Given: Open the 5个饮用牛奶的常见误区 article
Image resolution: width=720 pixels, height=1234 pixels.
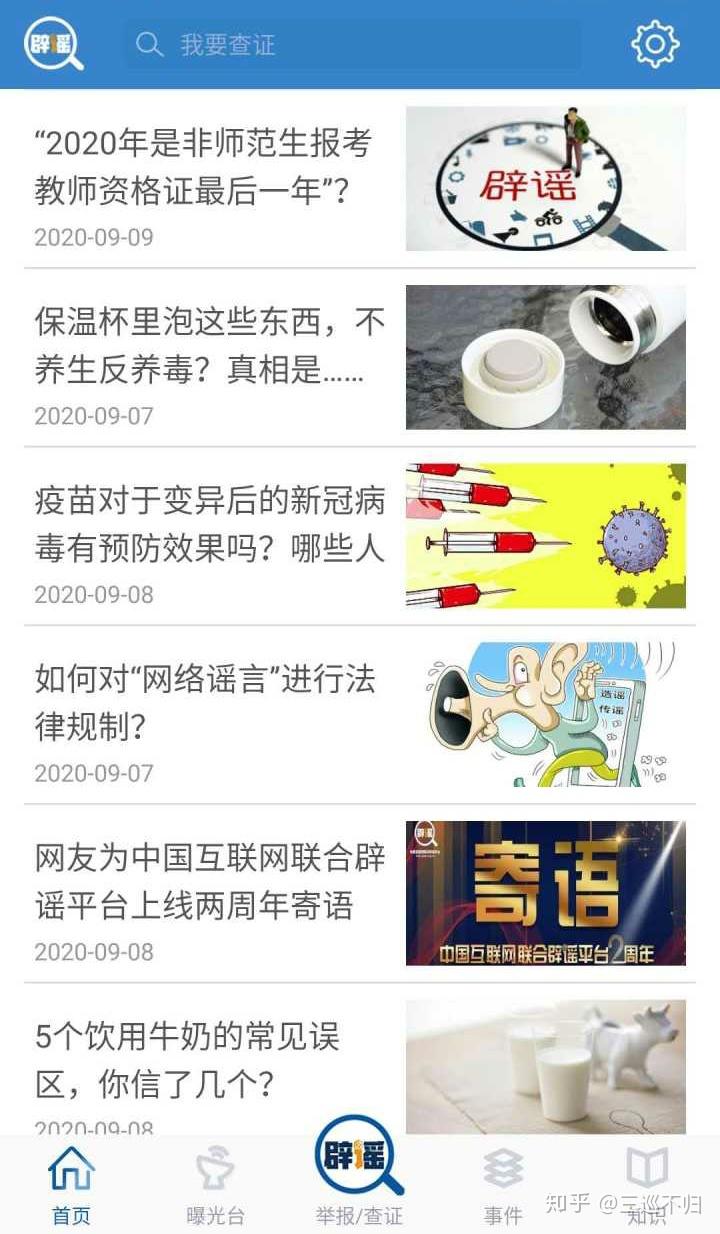Looking at the screenshot, I should tap(360, 1059).
